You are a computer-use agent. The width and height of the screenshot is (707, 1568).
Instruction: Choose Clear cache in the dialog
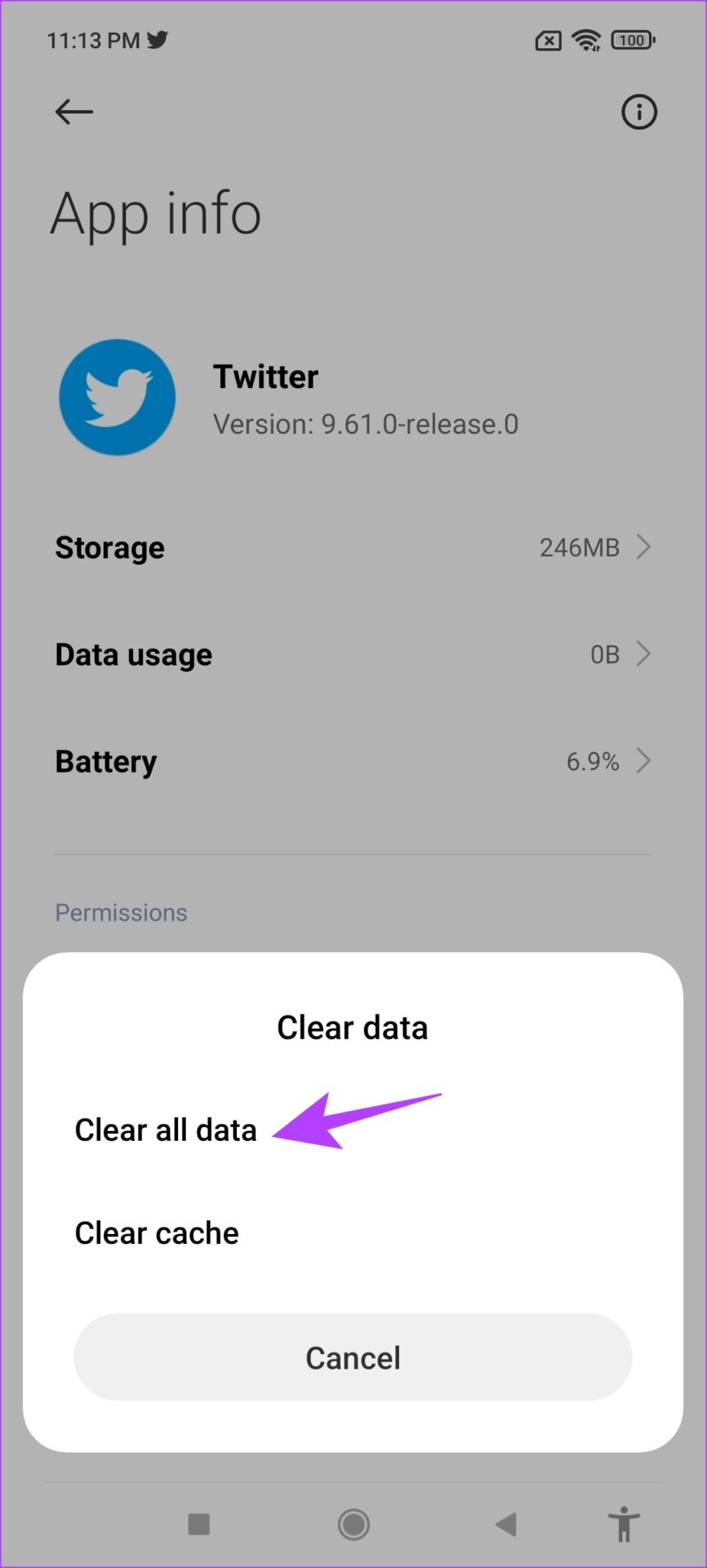(x=157, y=1233)
